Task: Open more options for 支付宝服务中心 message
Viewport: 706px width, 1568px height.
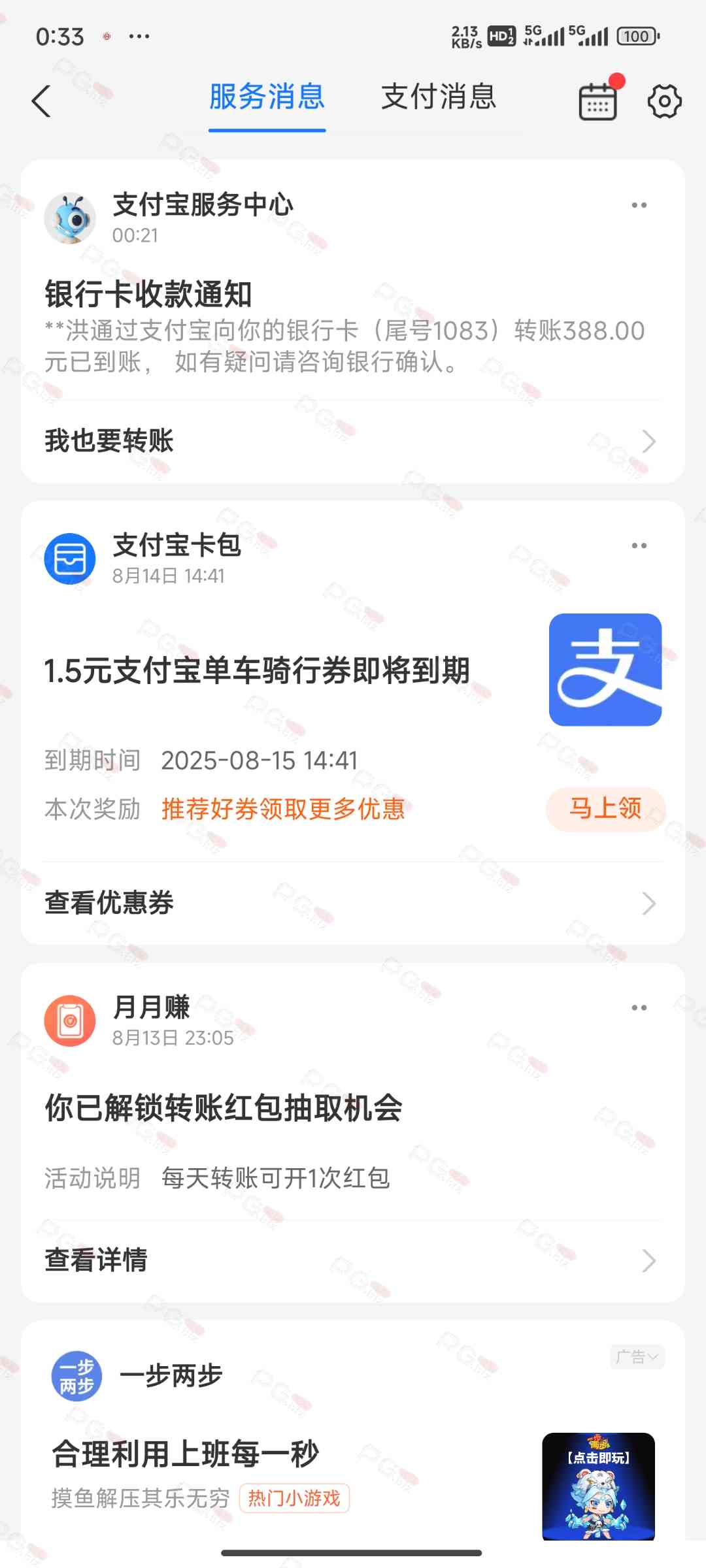Action: point(639,205)
